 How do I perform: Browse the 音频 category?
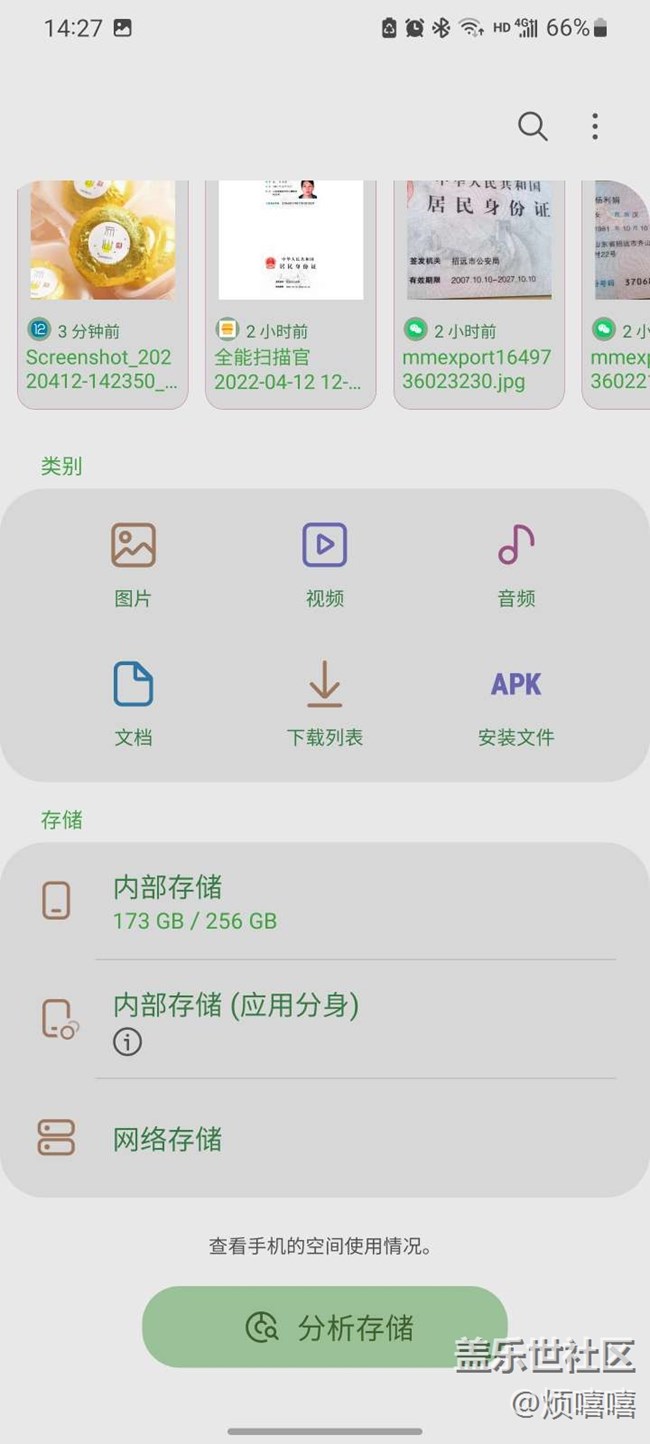[x=516, y=564]
